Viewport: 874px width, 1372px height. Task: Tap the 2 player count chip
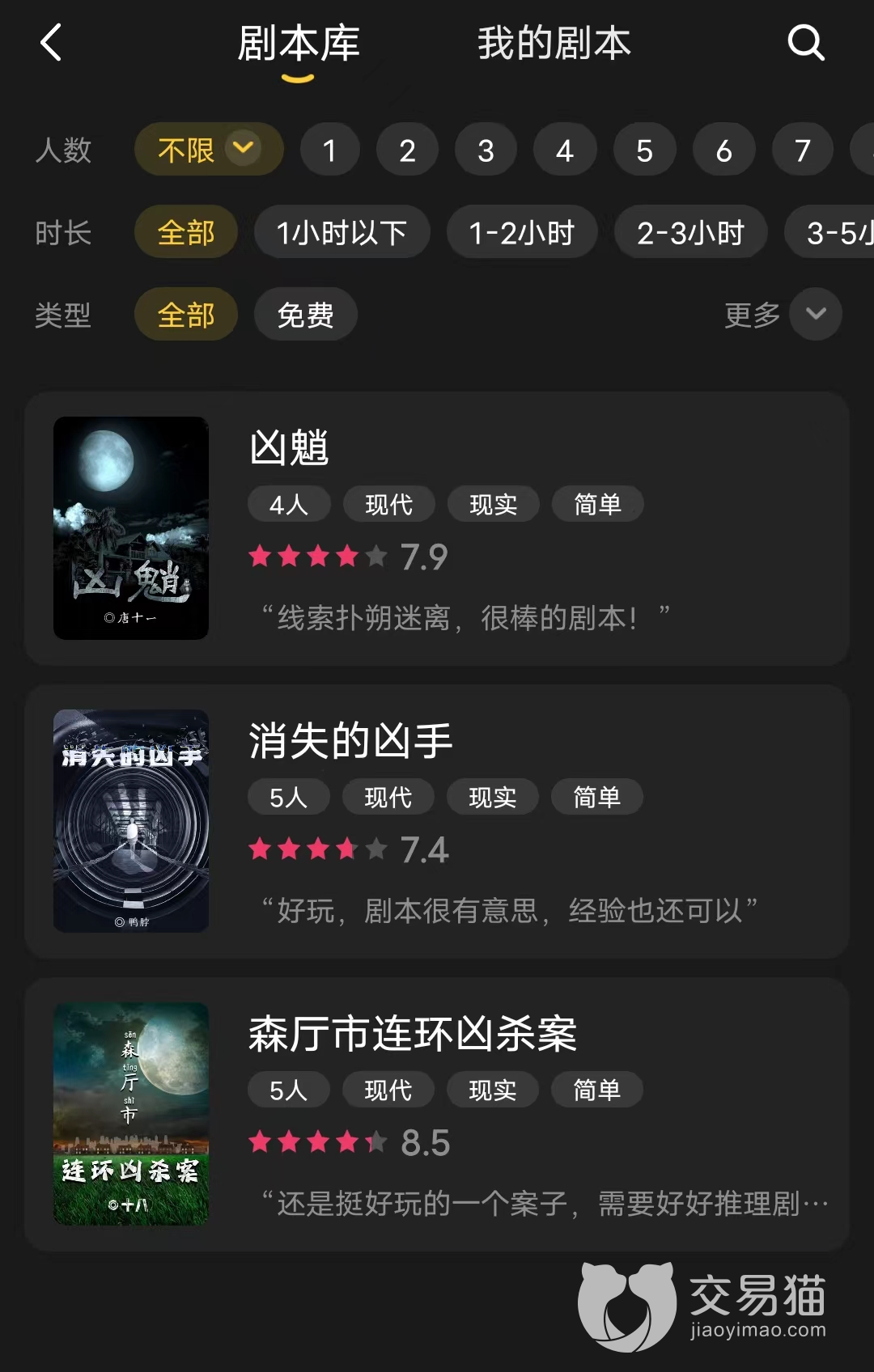click(x=407, y=150)
